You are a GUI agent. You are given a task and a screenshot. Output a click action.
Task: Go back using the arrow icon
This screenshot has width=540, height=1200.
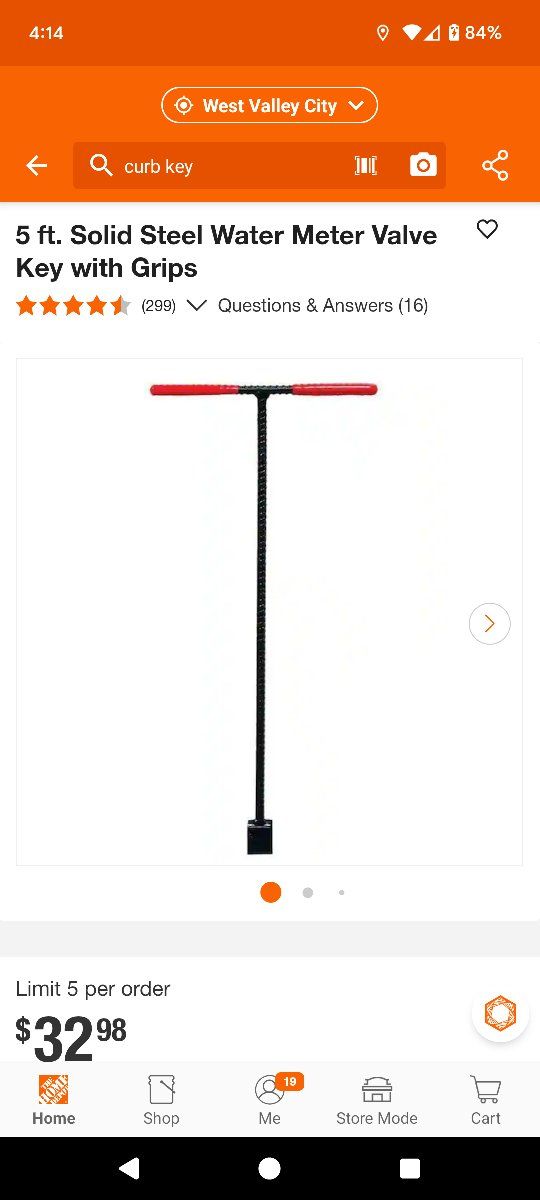[36, 166]
